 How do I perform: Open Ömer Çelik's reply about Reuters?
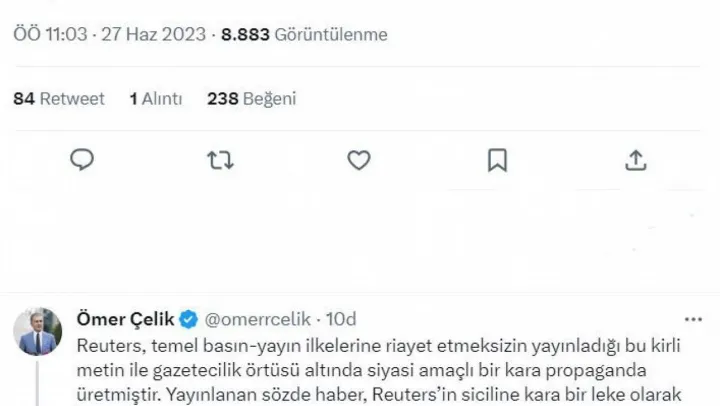tap(380, 368)
